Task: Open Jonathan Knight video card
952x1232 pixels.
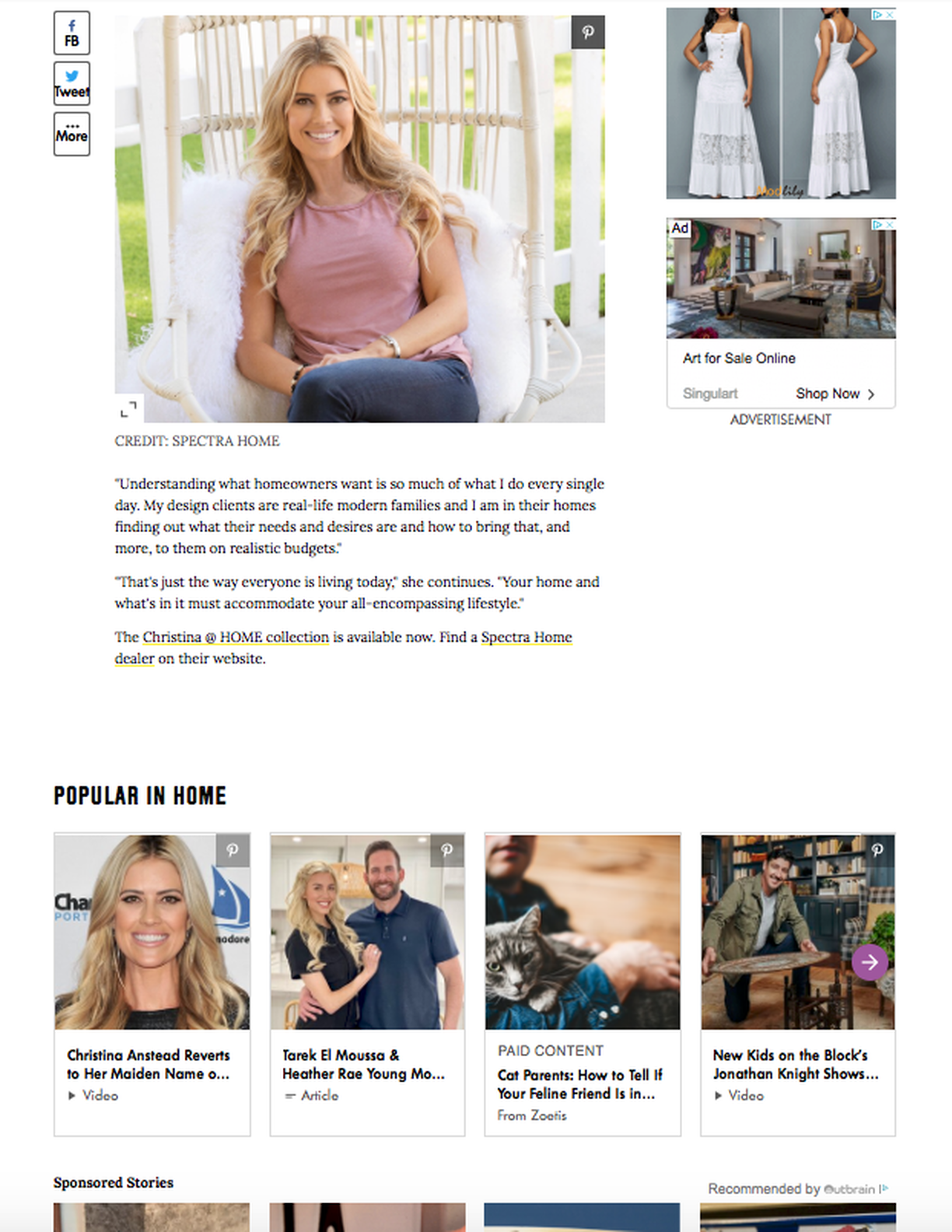Action: coord(795,1064)
